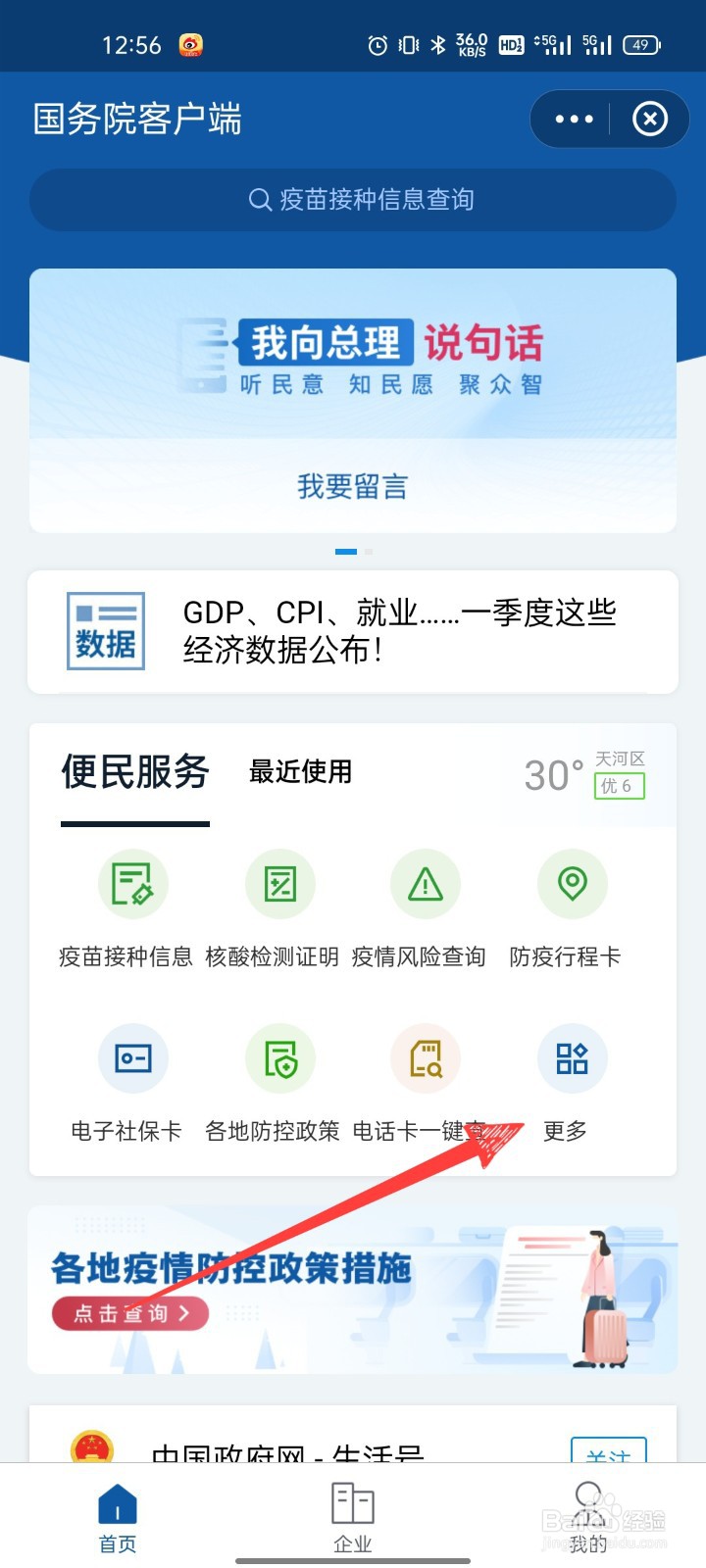
Task: Open 疫情风险查询 via its warning icon
Action: 426,883
